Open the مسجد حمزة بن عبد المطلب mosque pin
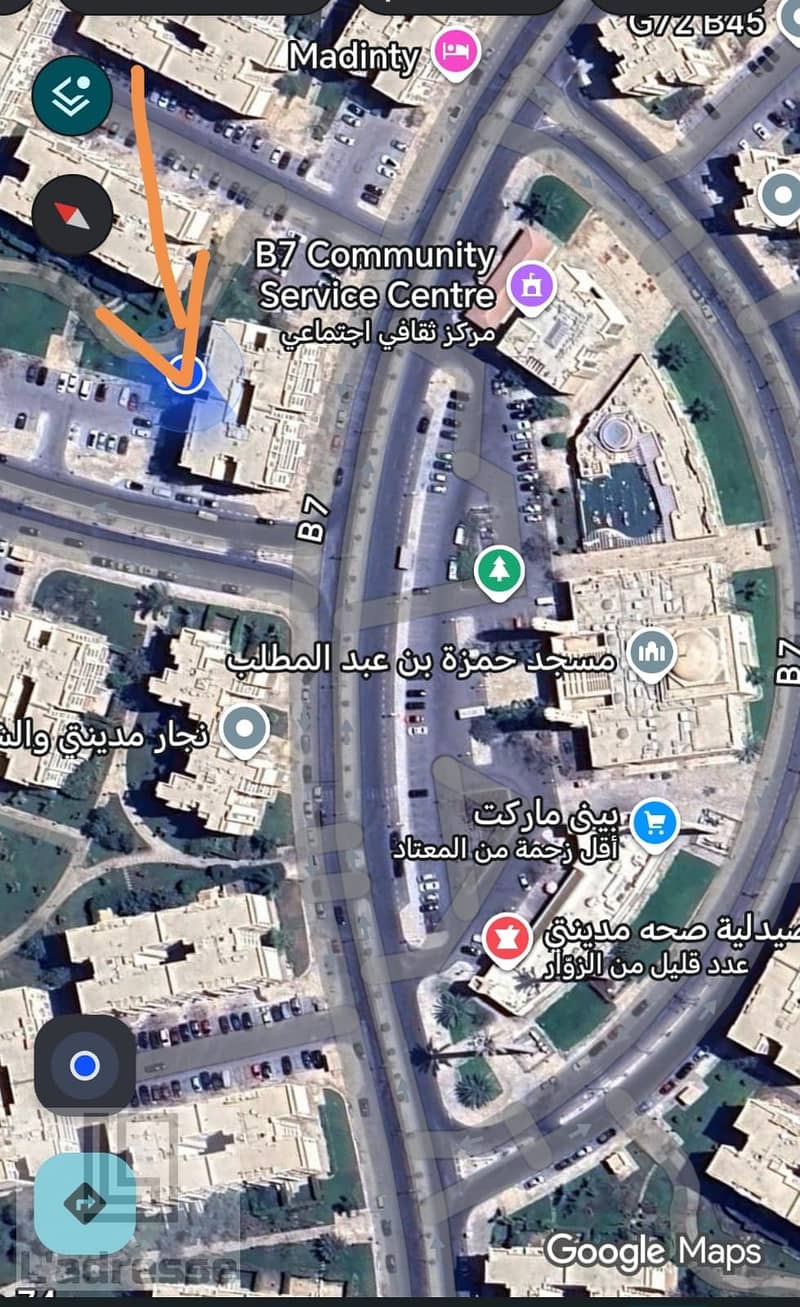 point(650,656)
